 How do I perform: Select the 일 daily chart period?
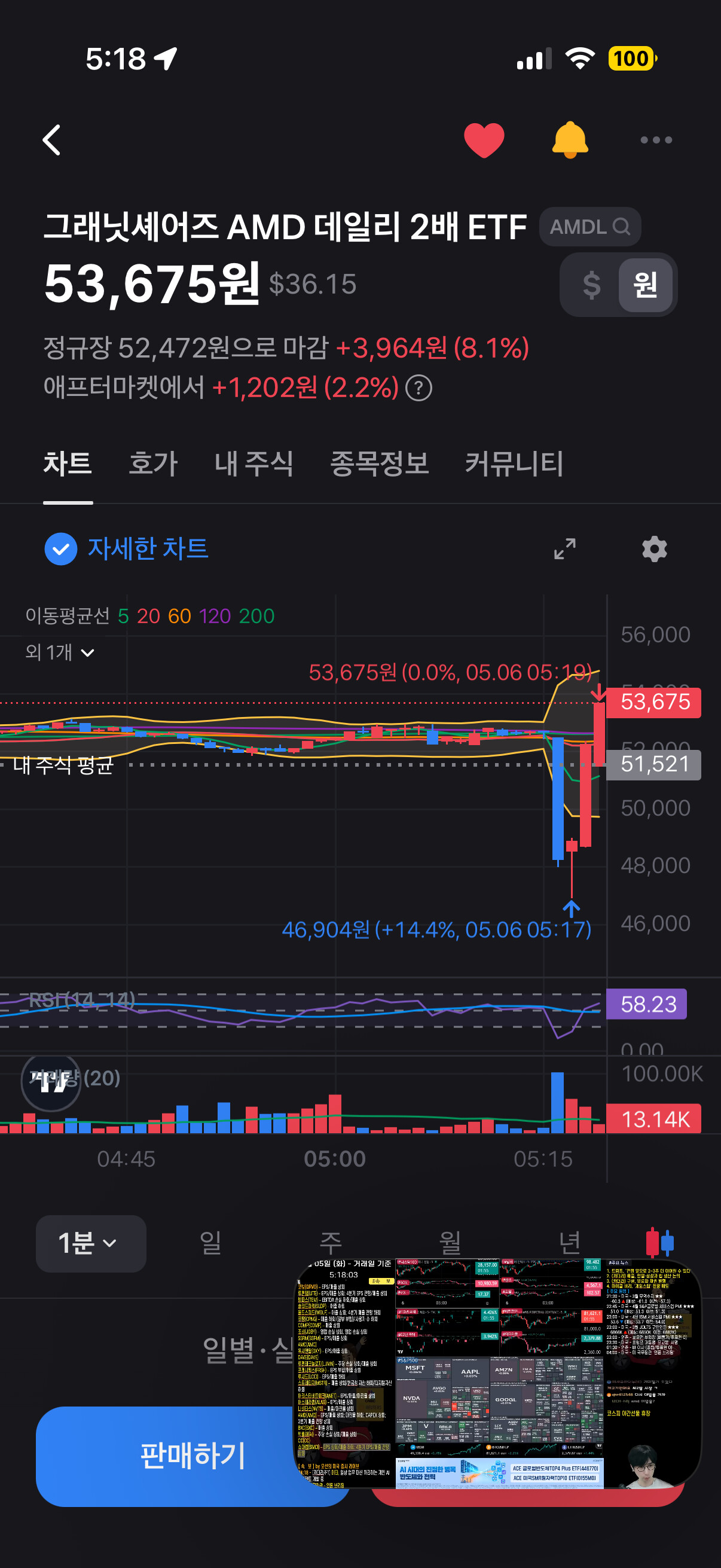click(x=210, y=1242)
